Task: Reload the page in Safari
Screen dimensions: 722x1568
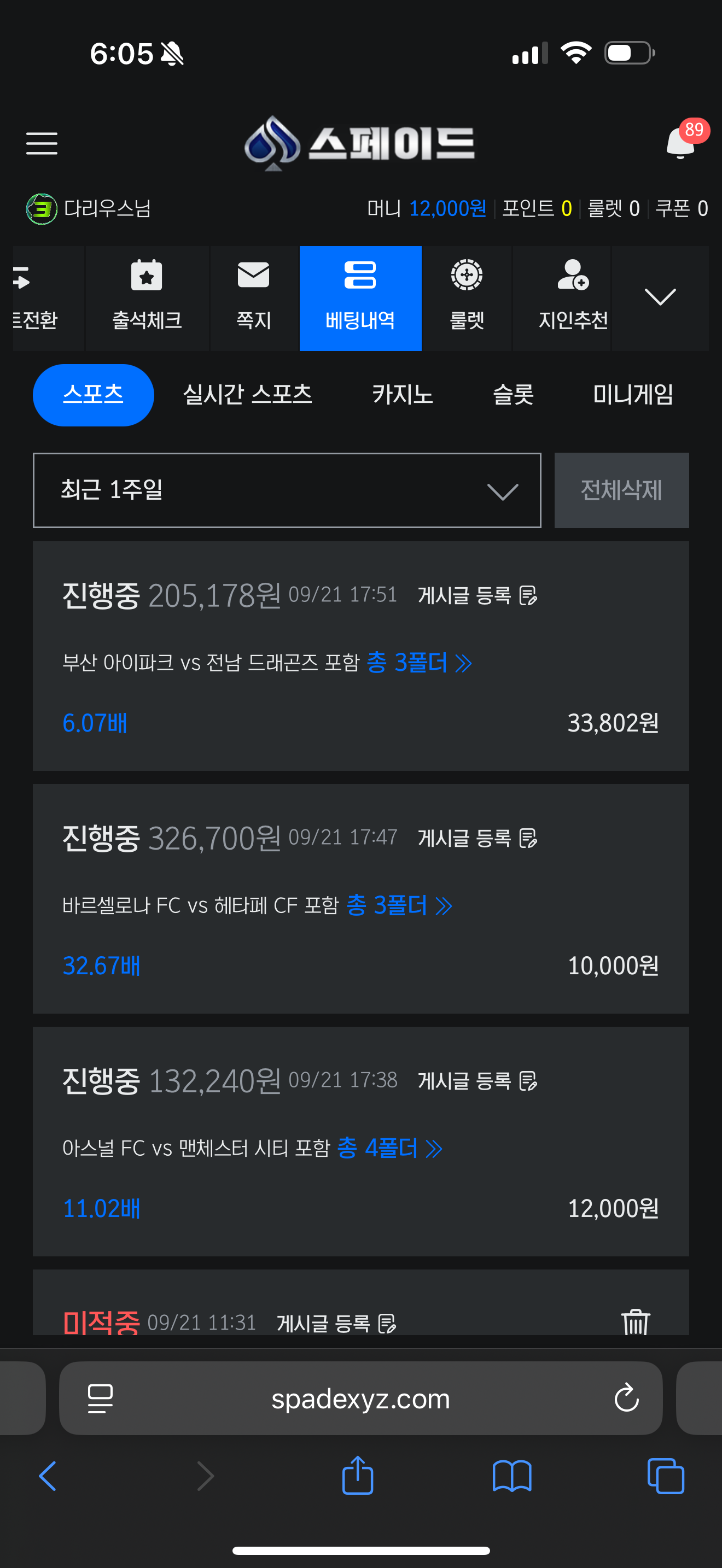Action: pos(626,1398)
